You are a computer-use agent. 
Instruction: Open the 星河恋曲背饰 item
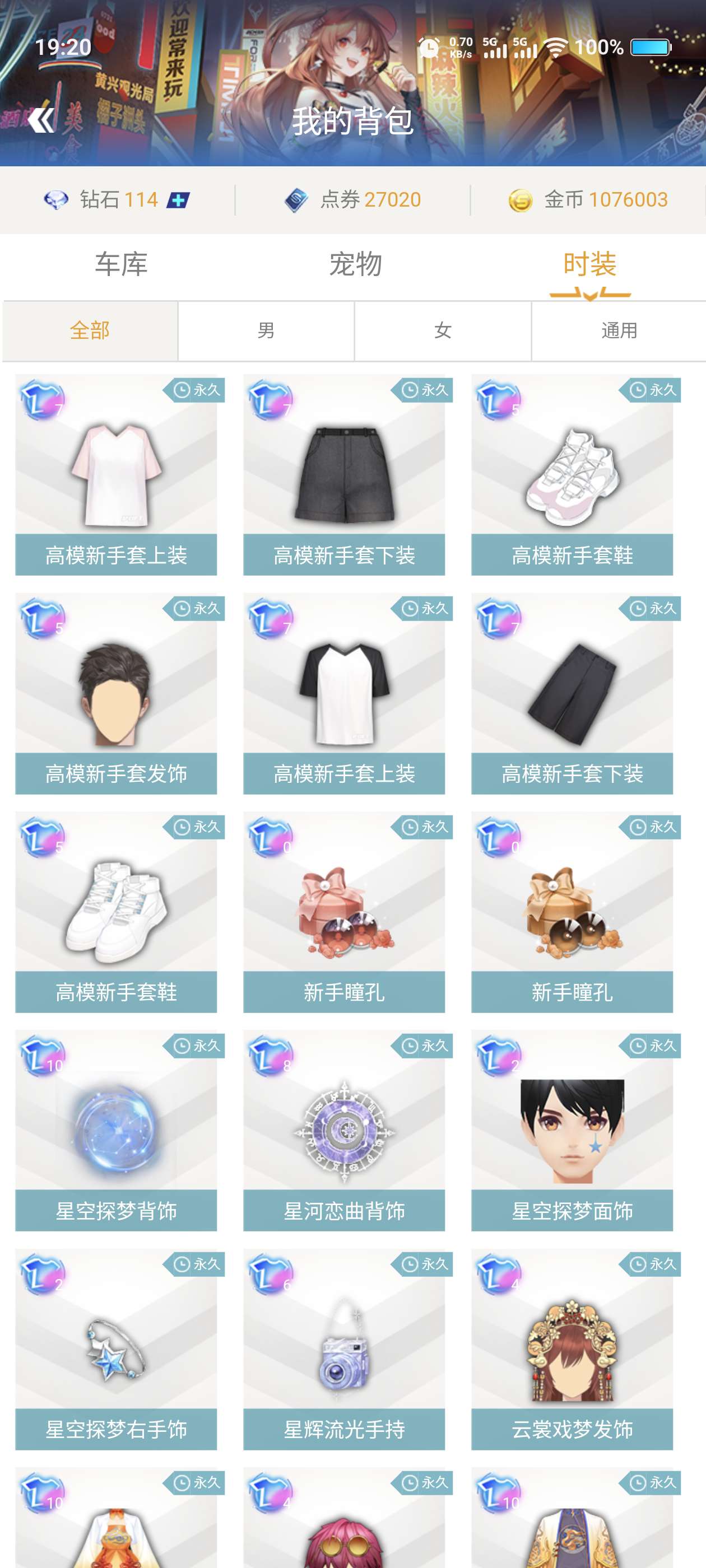click(x=343, y=1130)
